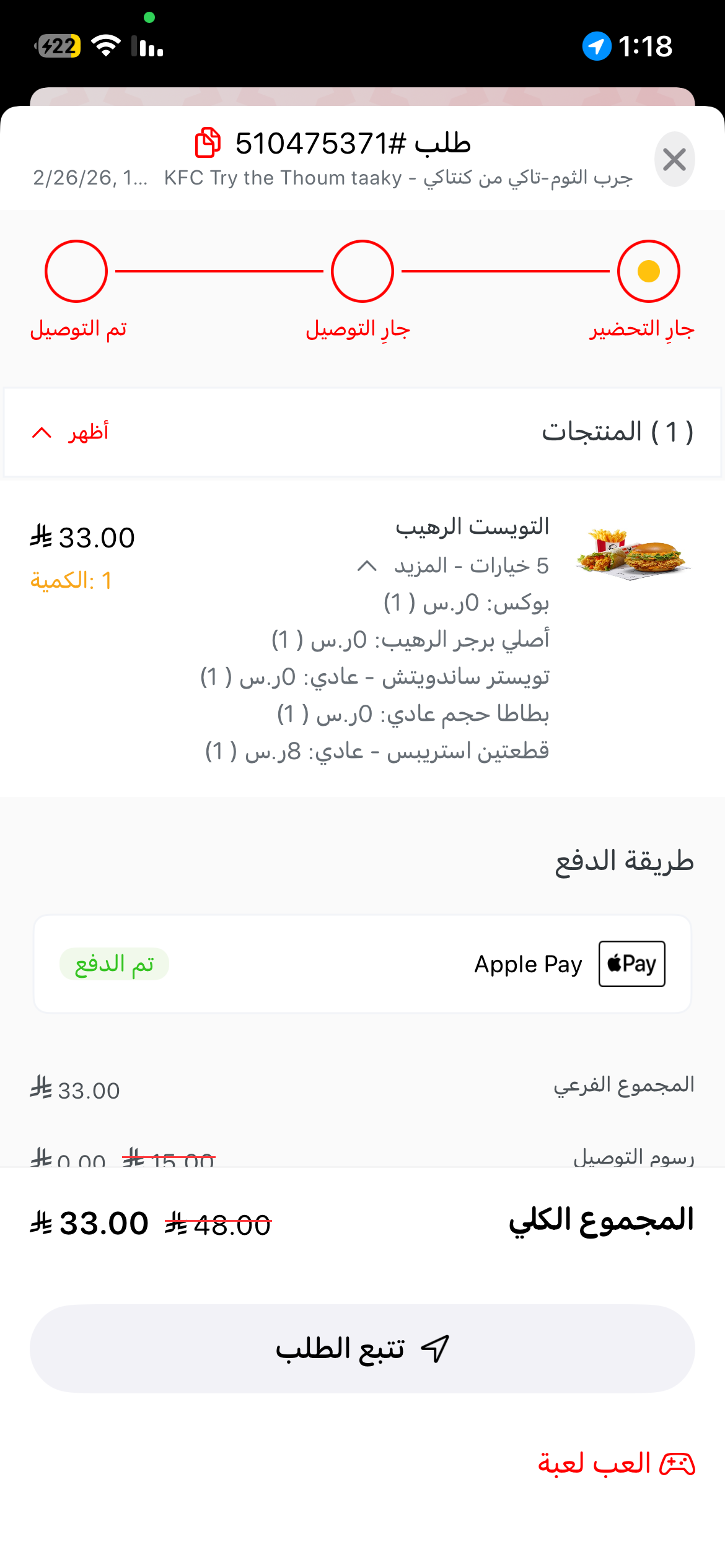Collapse the المنتجات products section
This screenshot has height=1568, width=725.
coord(69,432)
